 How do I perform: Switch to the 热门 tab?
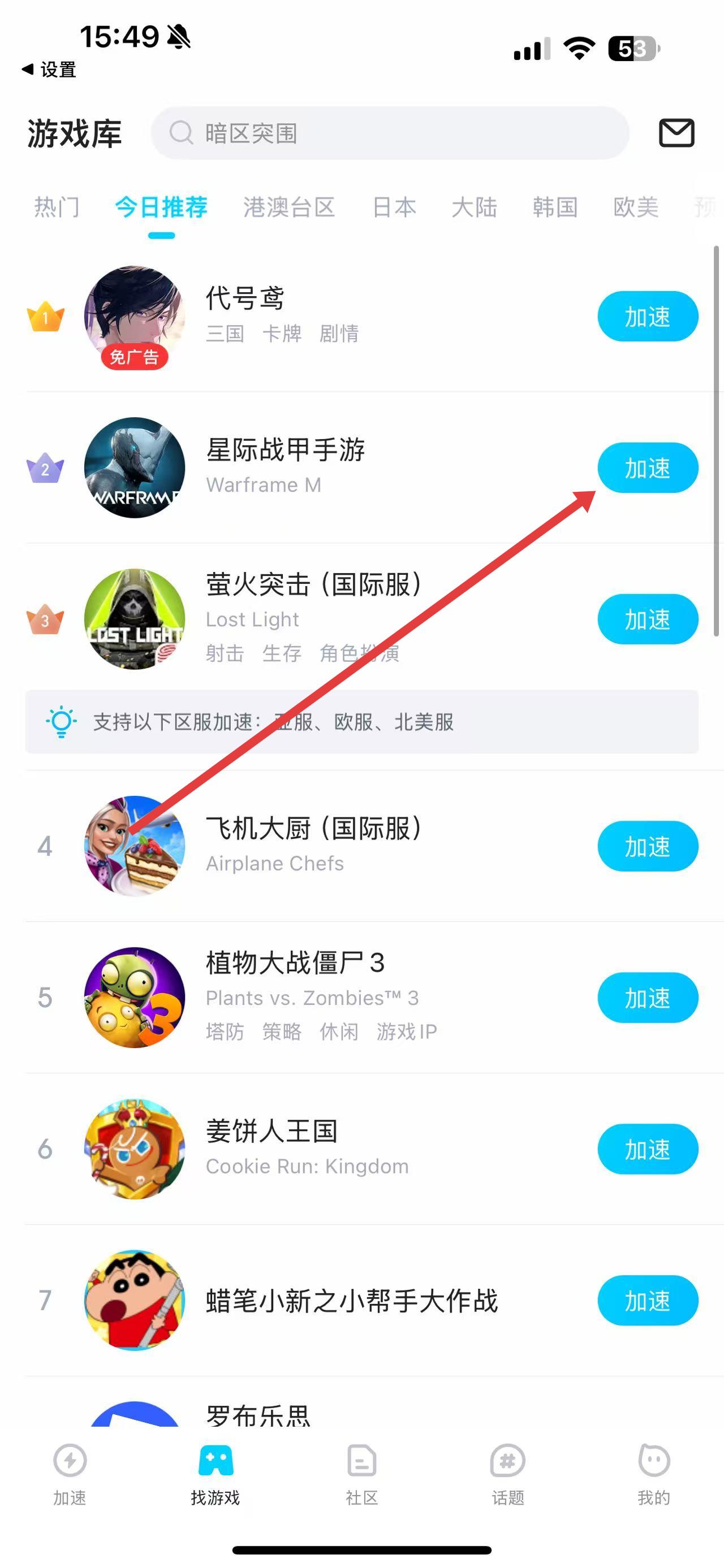click(57, 207)
